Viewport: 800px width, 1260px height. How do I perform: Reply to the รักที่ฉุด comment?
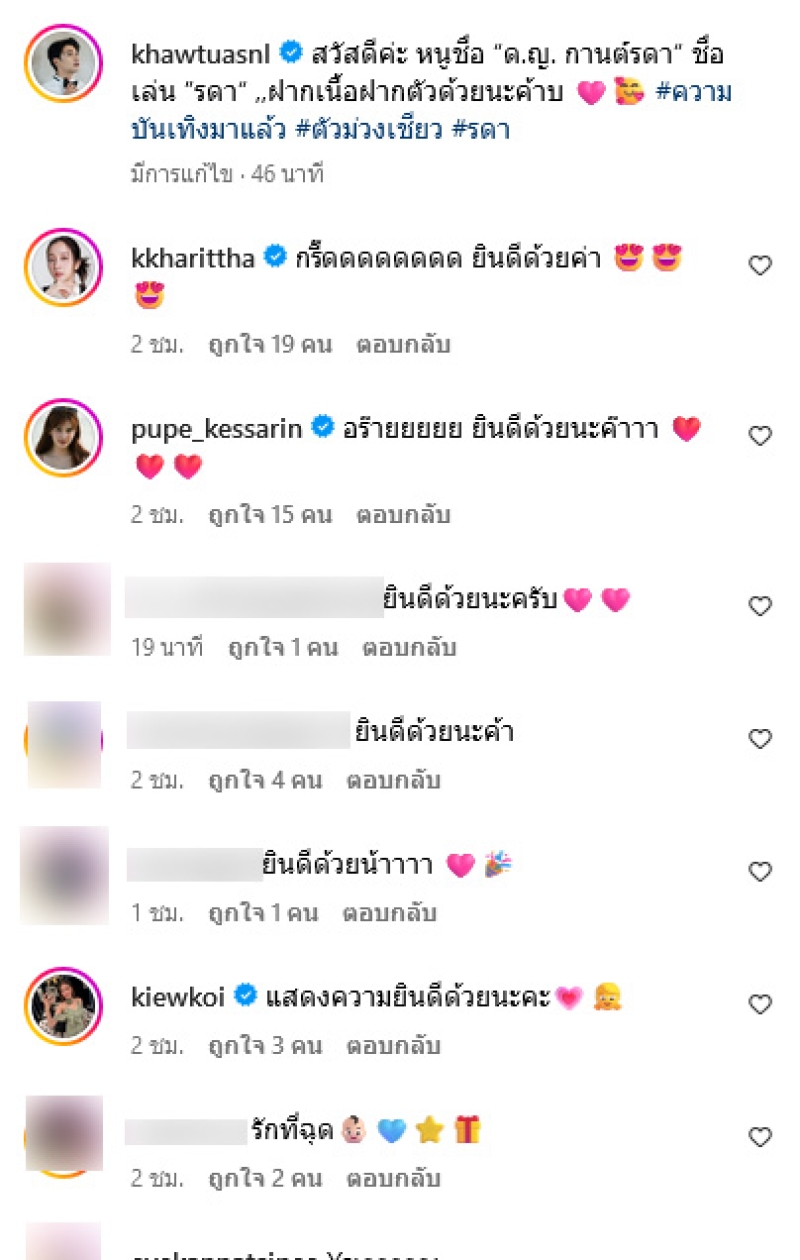(393, 1179)
